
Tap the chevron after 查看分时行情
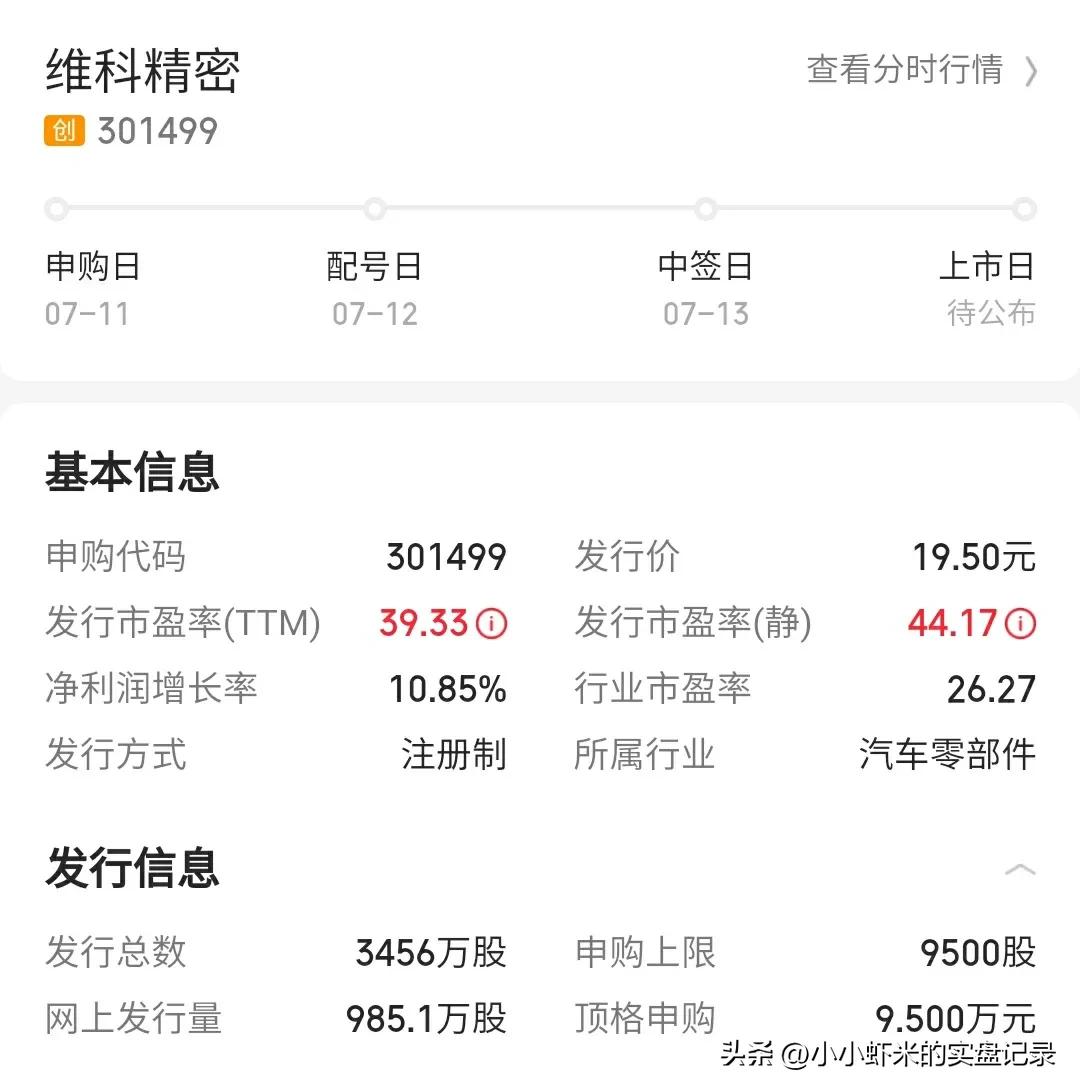(1032, 71)
